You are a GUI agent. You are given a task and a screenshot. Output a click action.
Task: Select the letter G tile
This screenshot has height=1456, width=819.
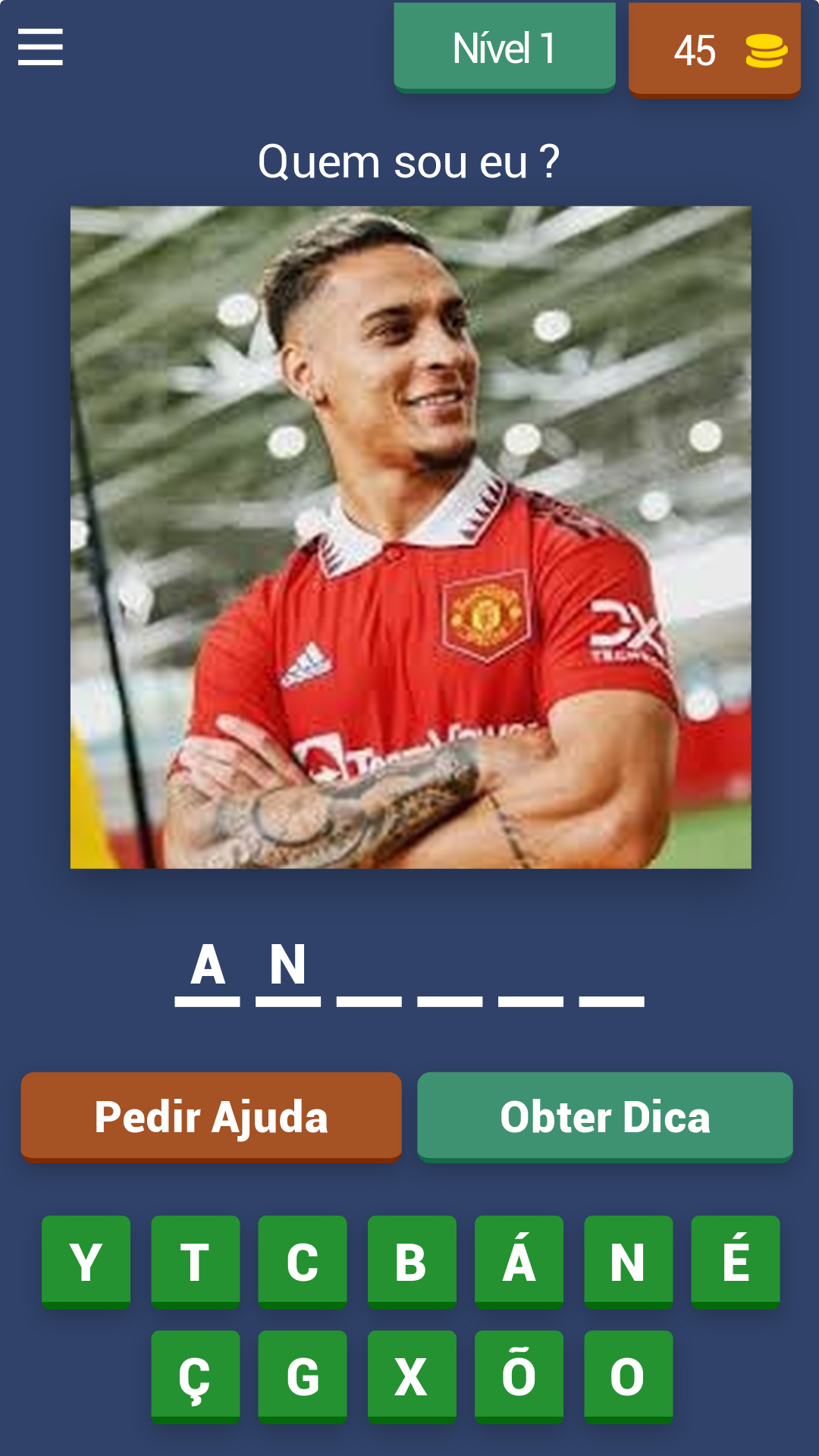(303, 1376)
